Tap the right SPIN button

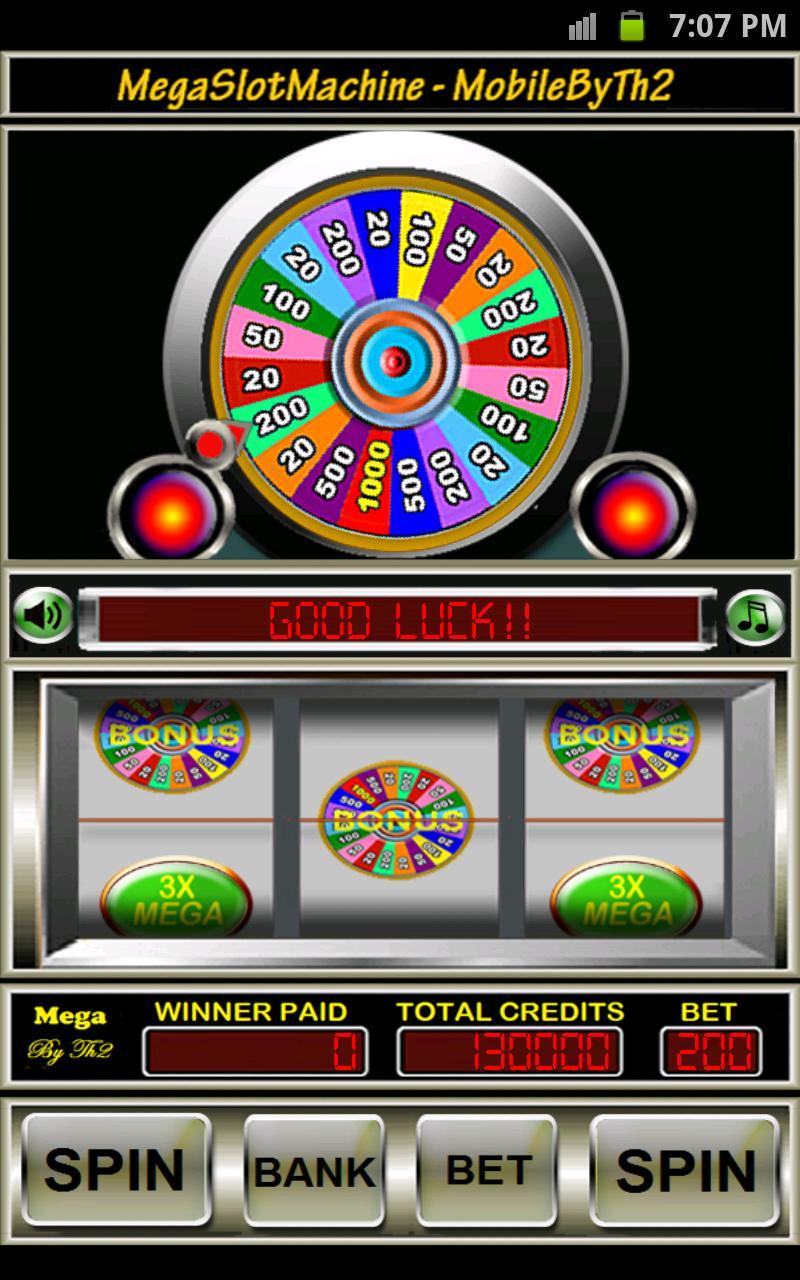685,1170
